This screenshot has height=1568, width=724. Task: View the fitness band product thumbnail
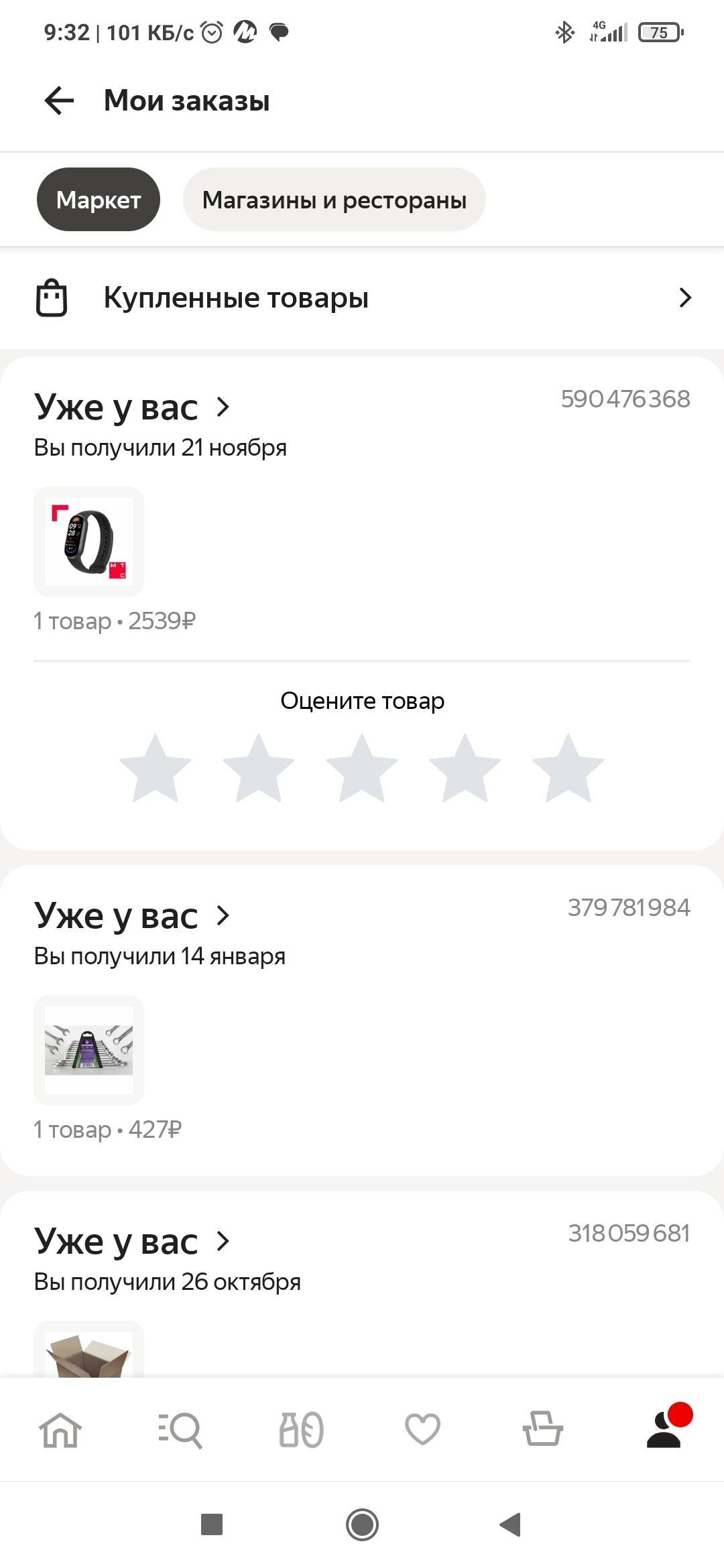tap(88, 541)
